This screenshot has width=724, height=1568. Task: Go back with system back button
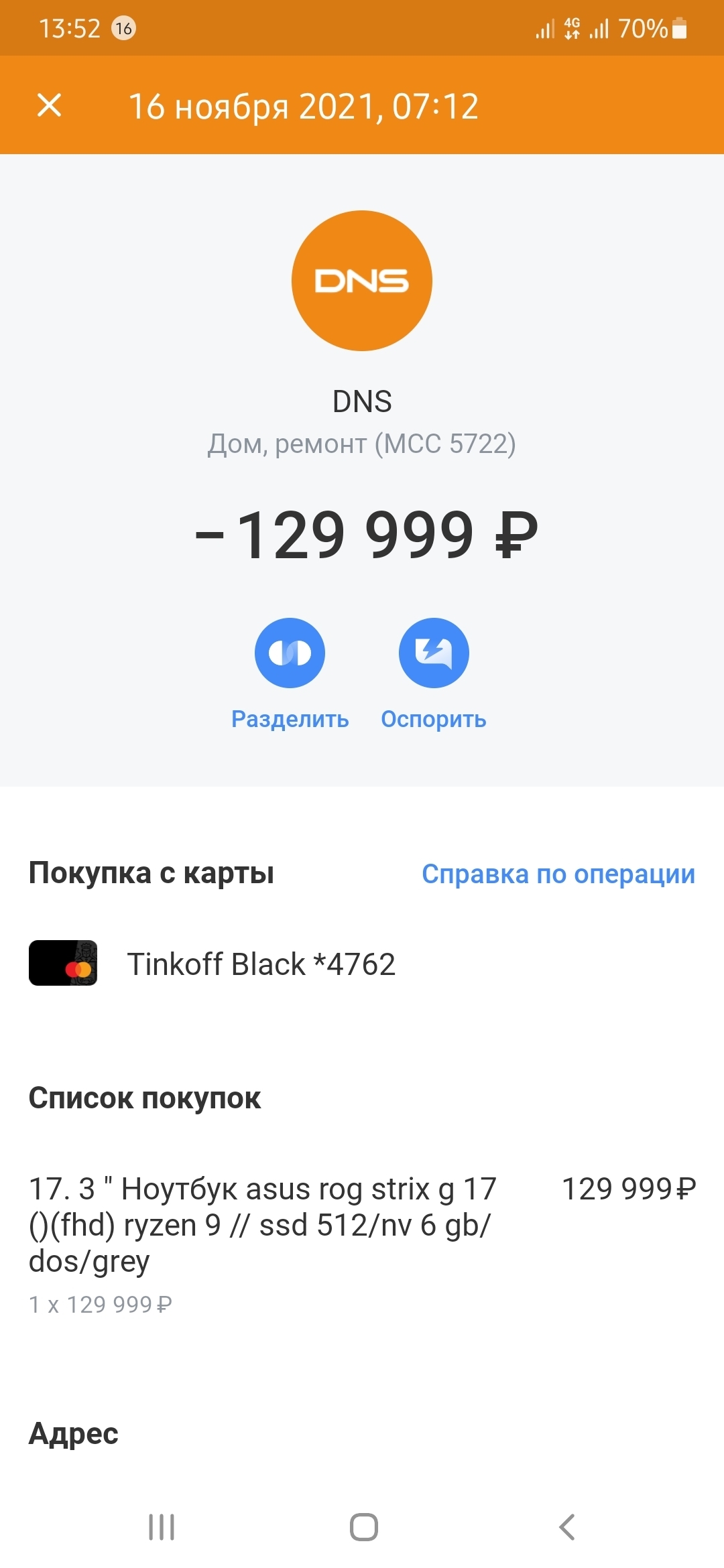coord(566,1527)
